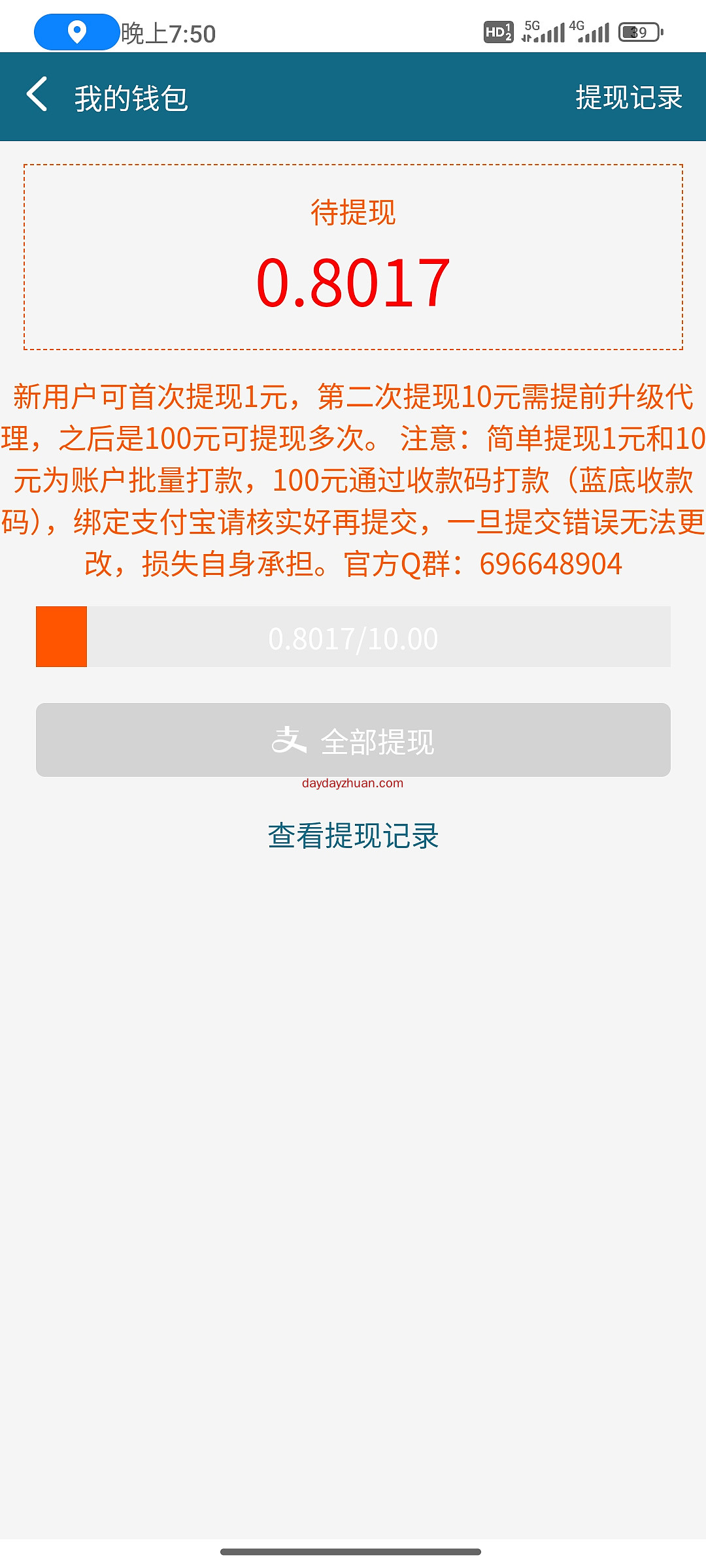706x1568 pixels.
Task: Tap the battery icon showing 39
Action: tap(637, 31)
